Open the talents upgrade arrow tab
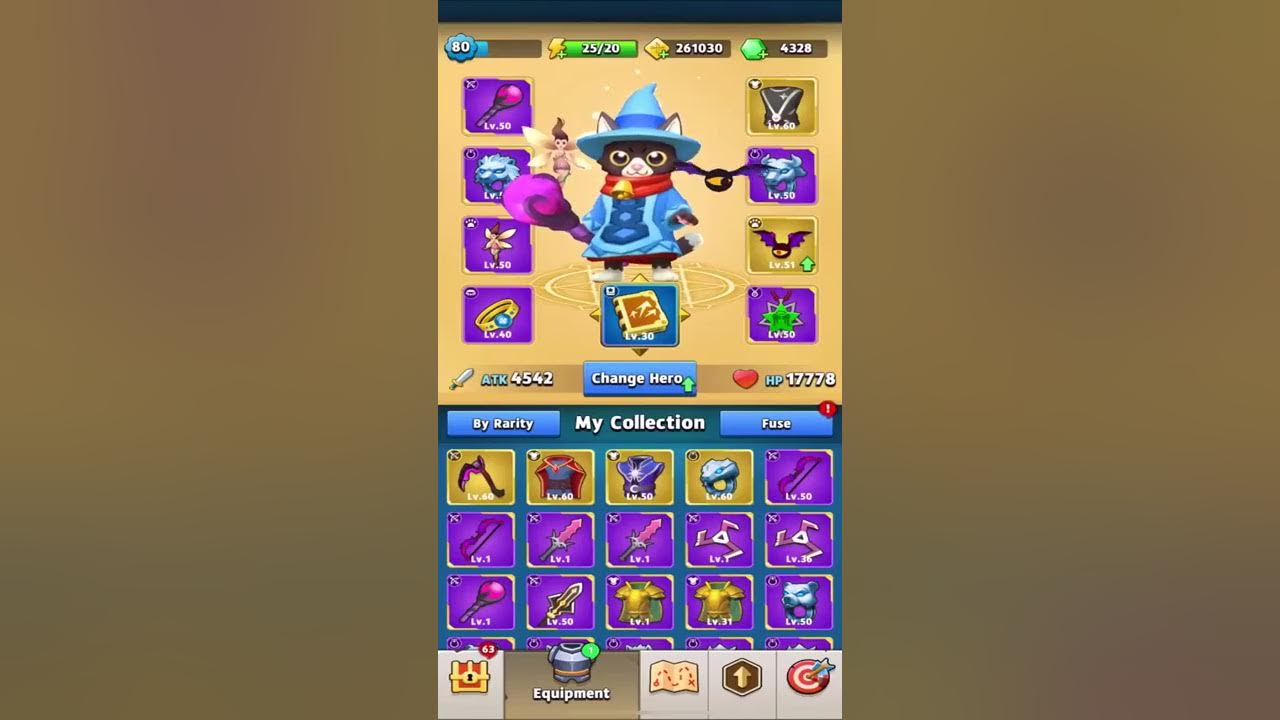Viewport: 1280px width, 720px height. click(x=741, y=678)
